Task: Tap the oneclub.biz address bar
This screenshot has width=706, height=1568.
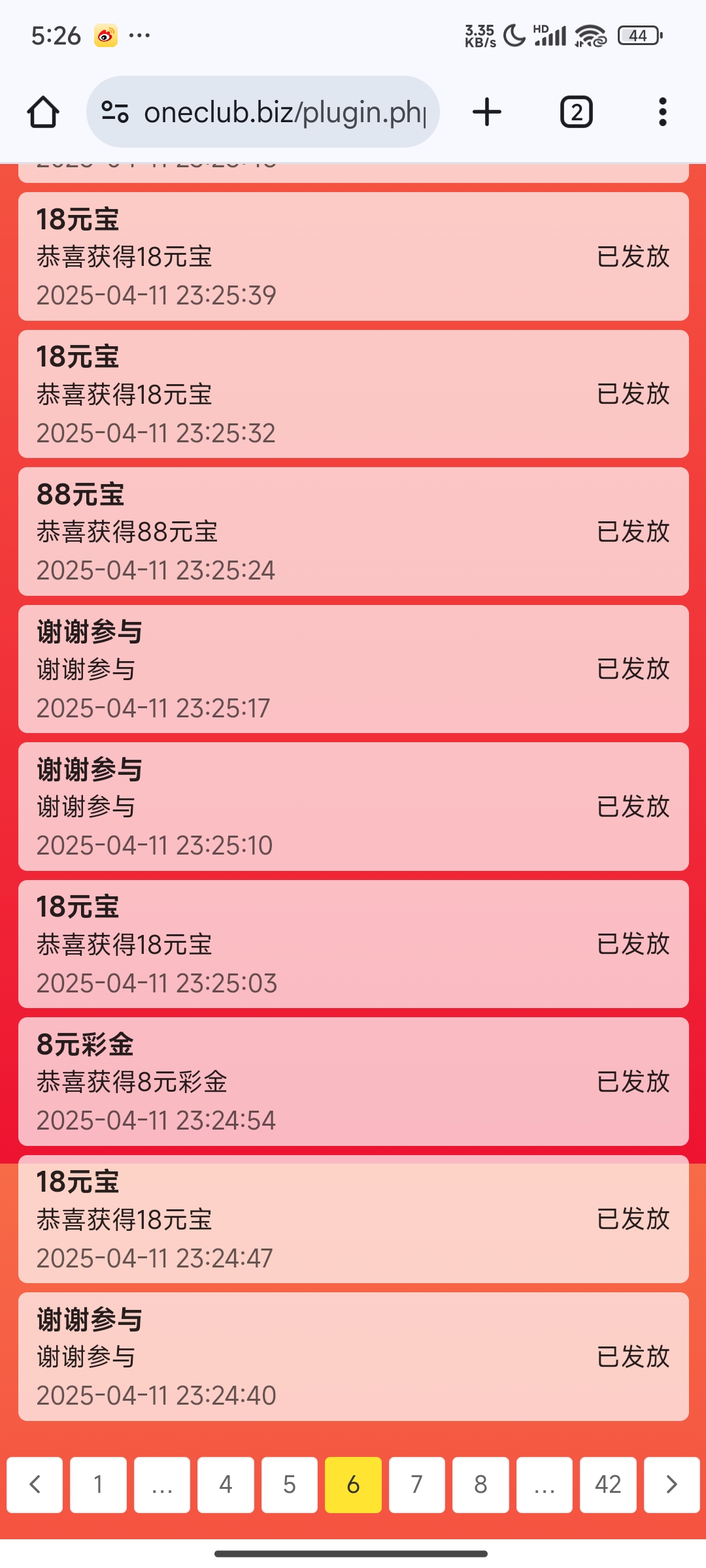Action: coord(284,112)
